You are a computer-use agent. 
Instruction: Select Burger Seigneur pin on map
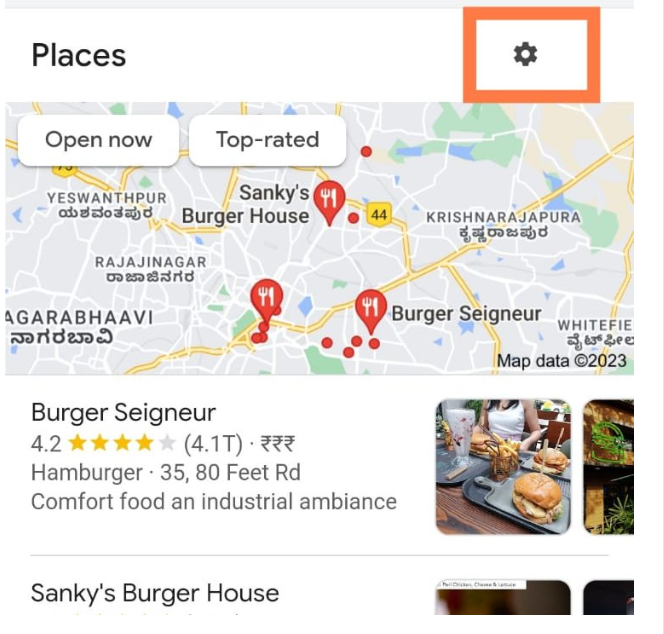(x=371, y=309)
